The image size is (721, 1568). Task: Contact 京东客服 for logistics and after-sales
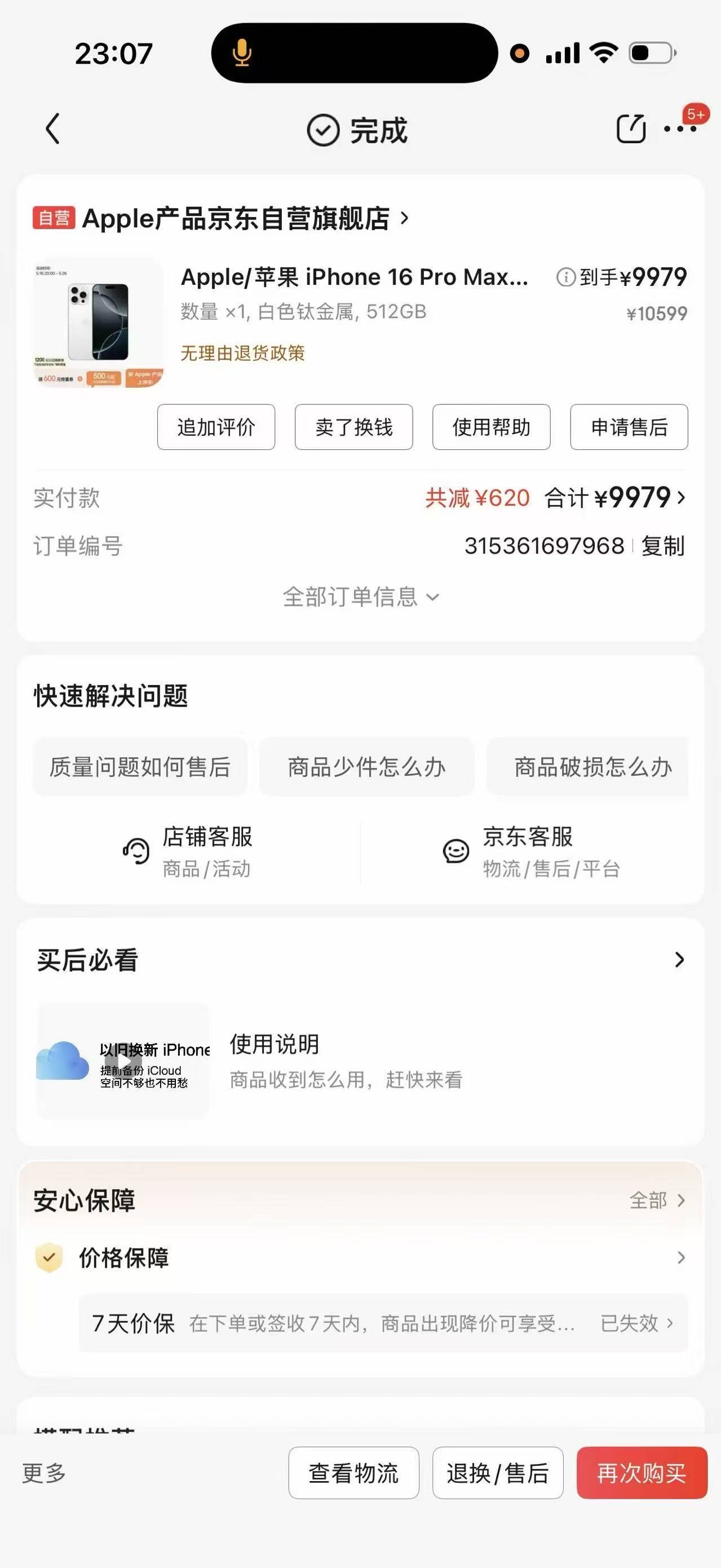[x=530, y=851]
